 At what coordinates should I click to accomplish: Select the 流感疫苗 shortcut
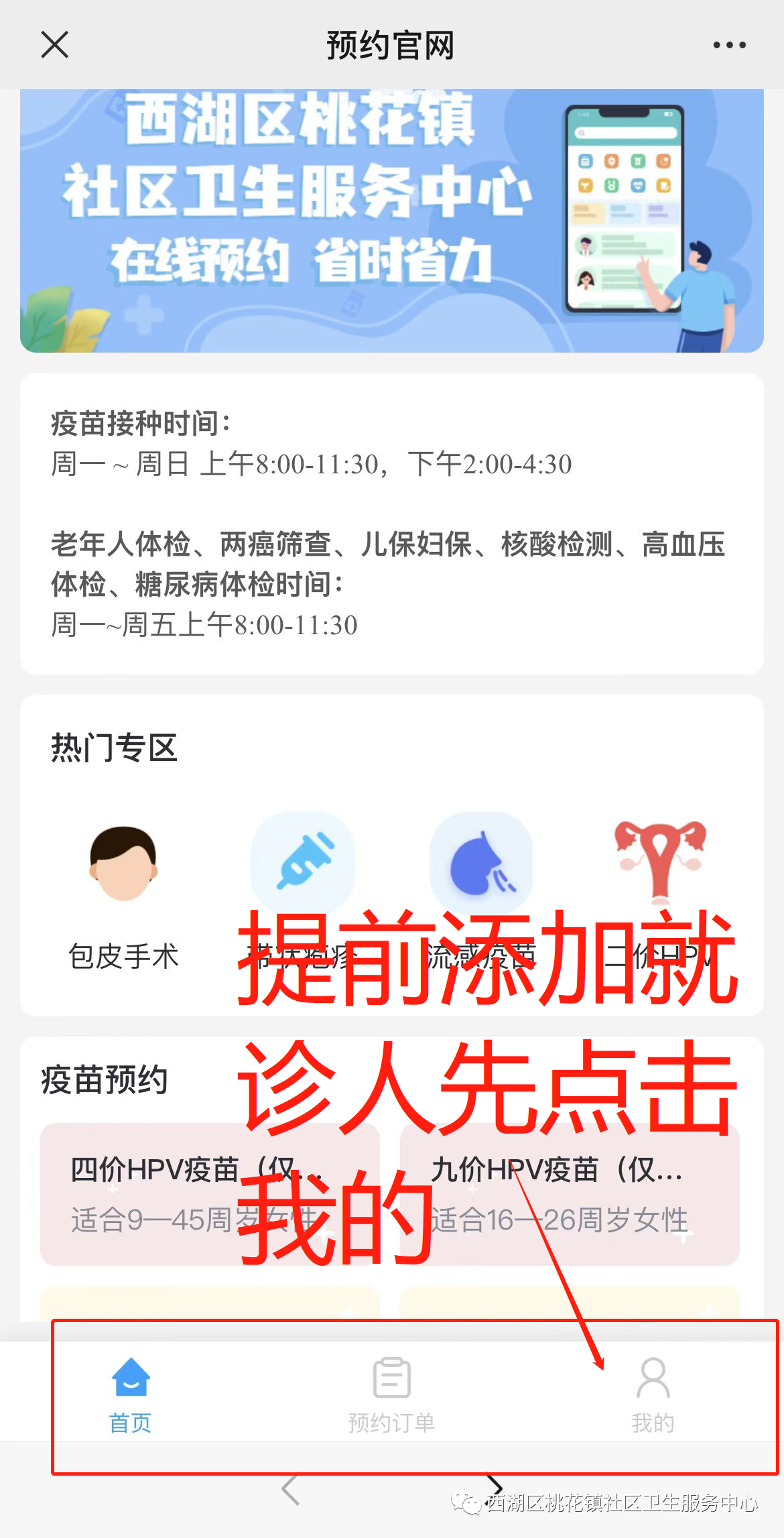[x=481, y=862]
